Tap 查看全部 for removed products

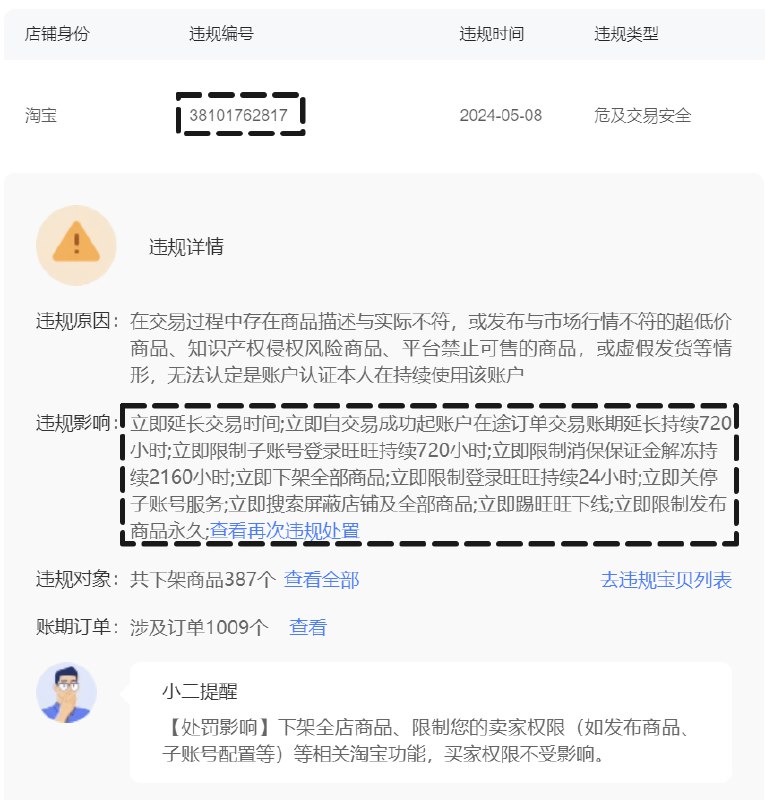[321, 580]
